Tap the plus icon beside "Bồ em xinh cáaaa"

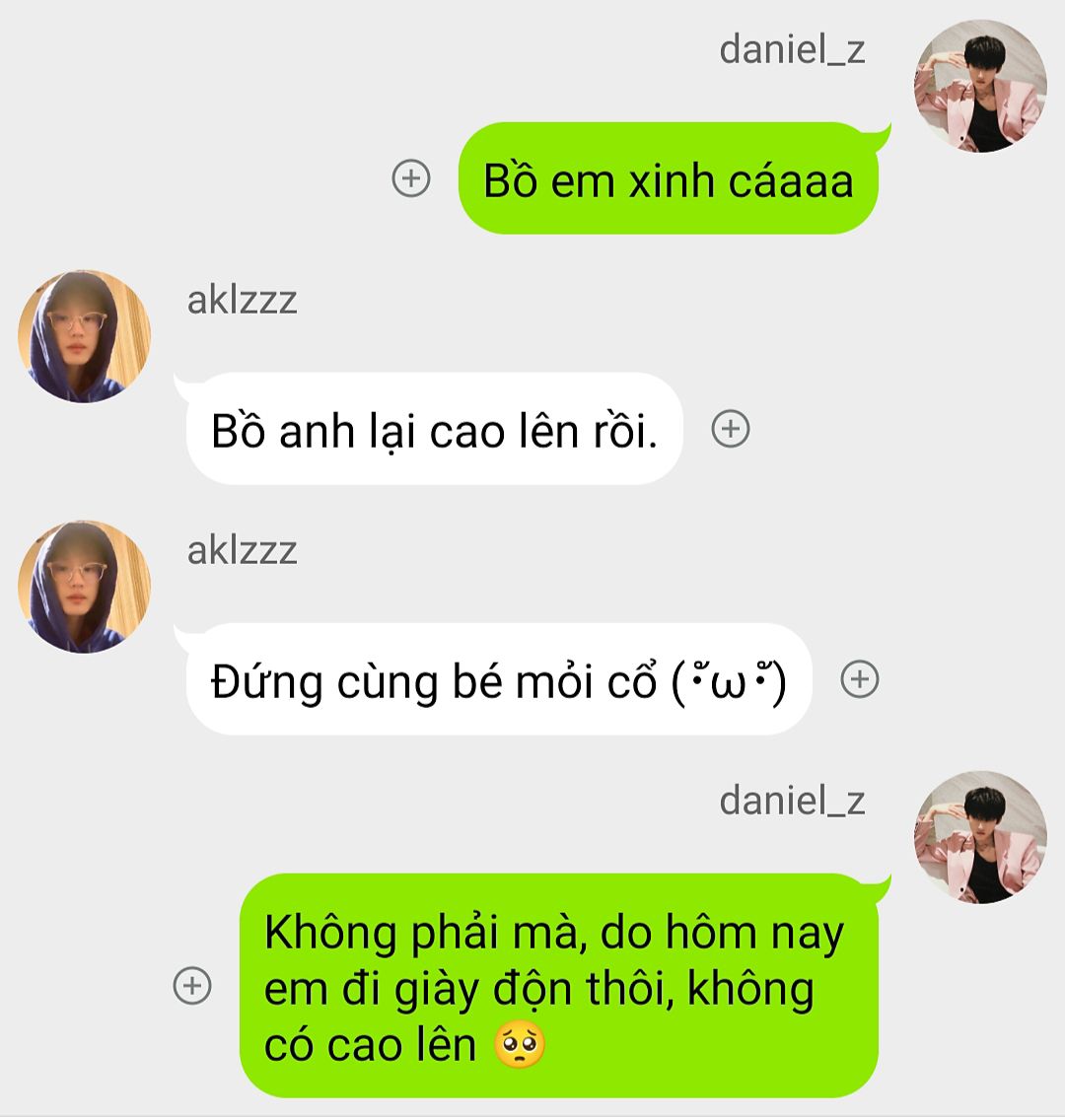[x=411, y=178]
